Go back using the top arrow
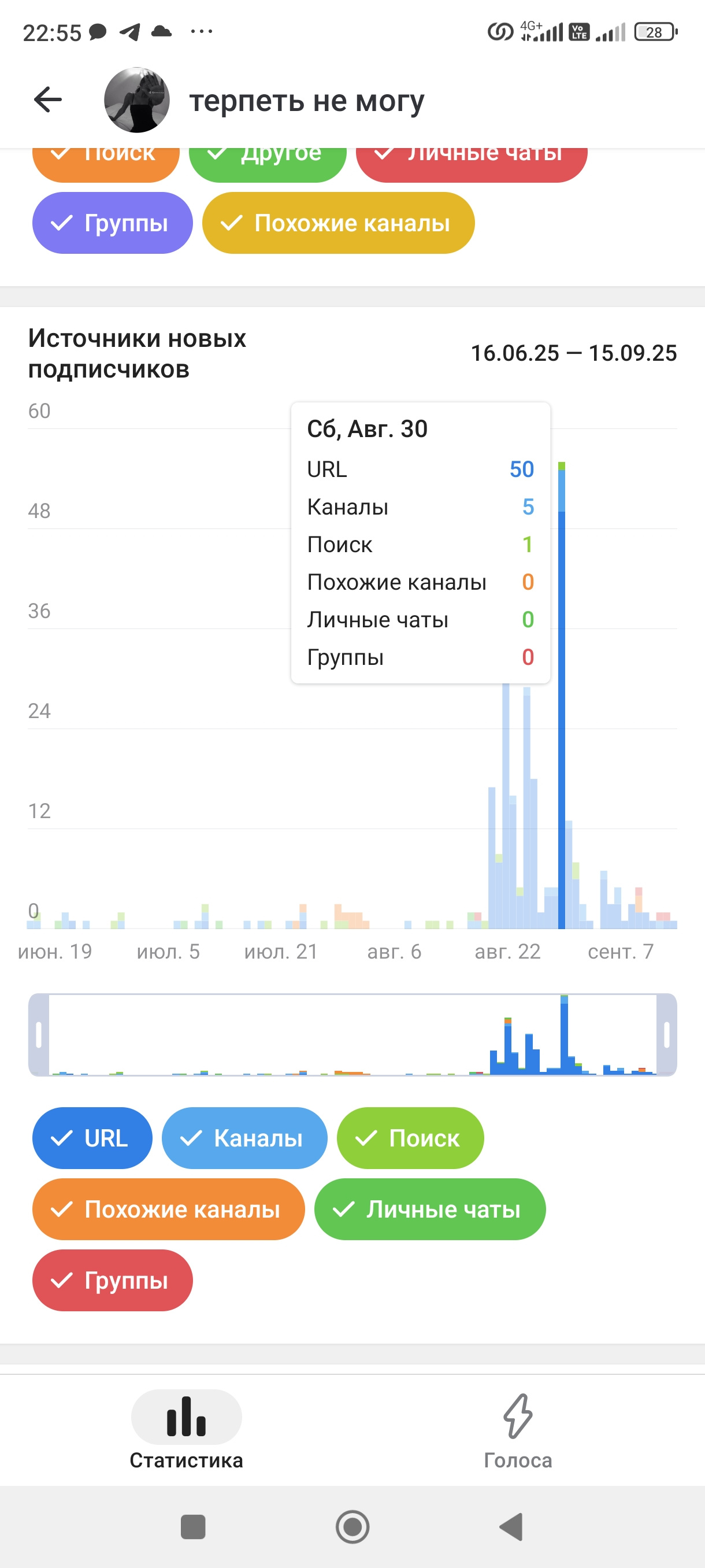705x1568 pixels. click(48, 100)
